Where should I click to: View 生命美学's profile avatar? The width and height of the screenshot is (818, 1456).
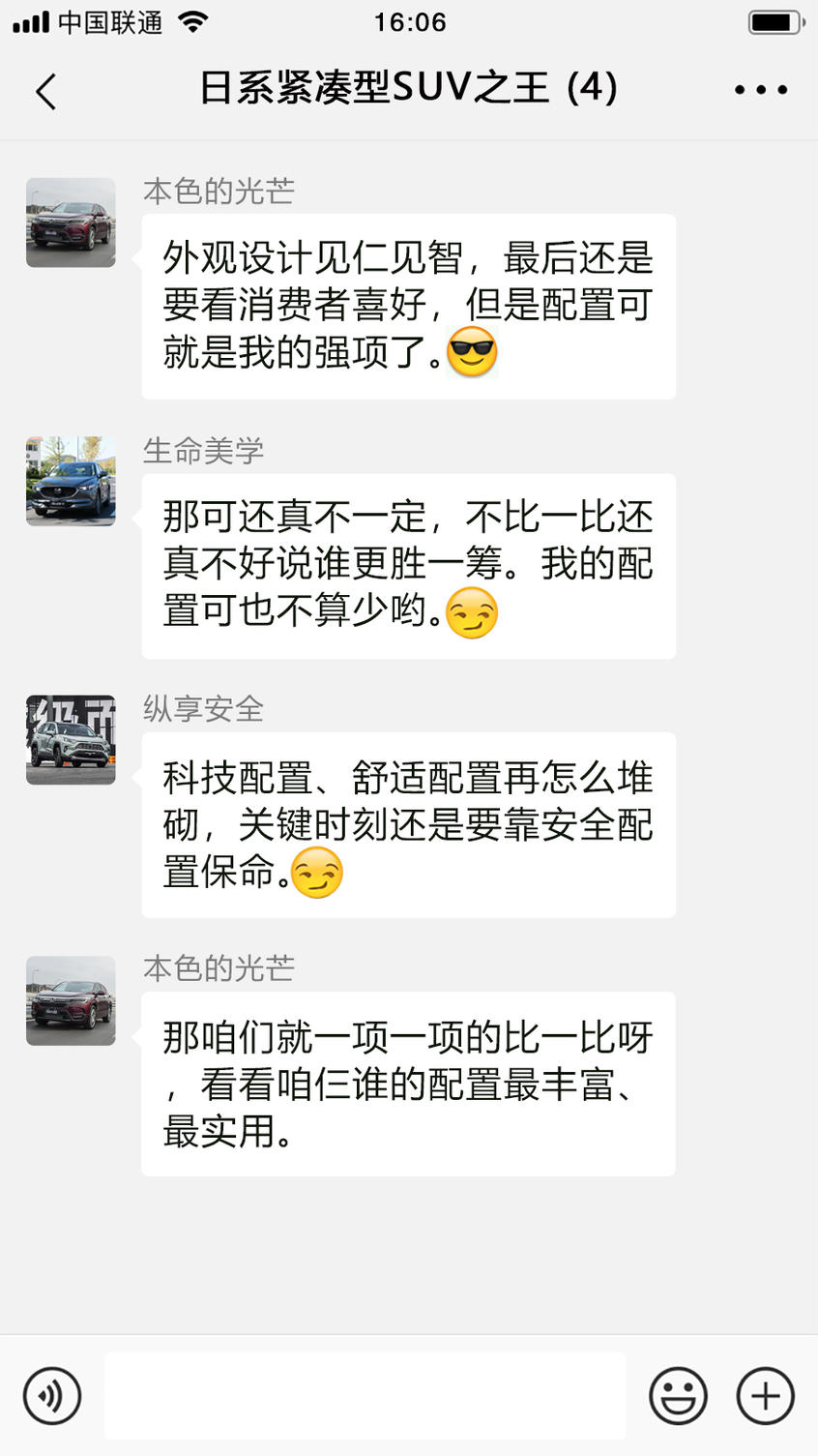click(71, 482)
